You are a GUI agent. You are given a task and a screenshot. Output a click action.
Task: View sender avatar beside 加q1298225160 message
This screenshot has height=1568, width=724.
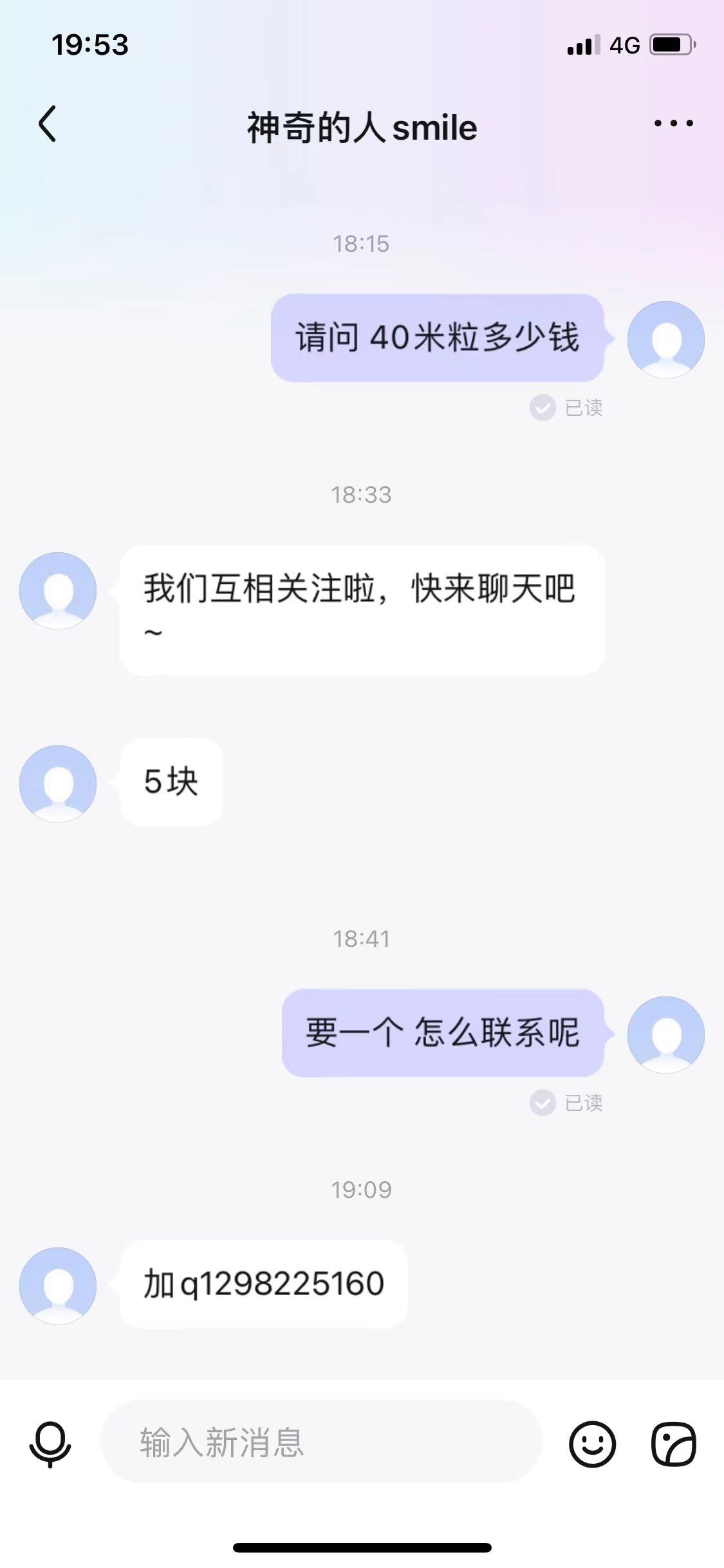[x=58, y=1285]
